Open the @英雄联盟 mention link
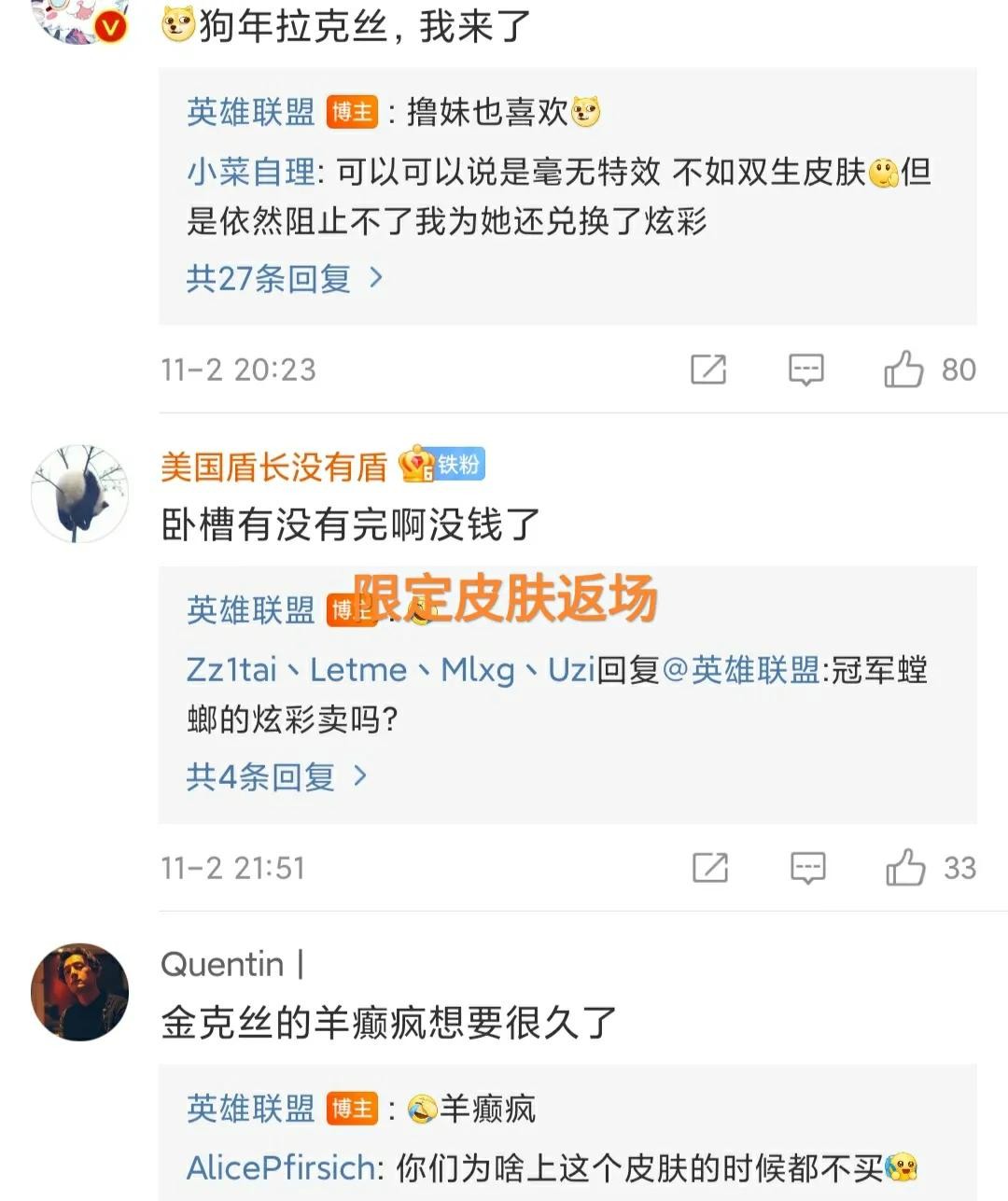1008x1201 pixels. 740,671
